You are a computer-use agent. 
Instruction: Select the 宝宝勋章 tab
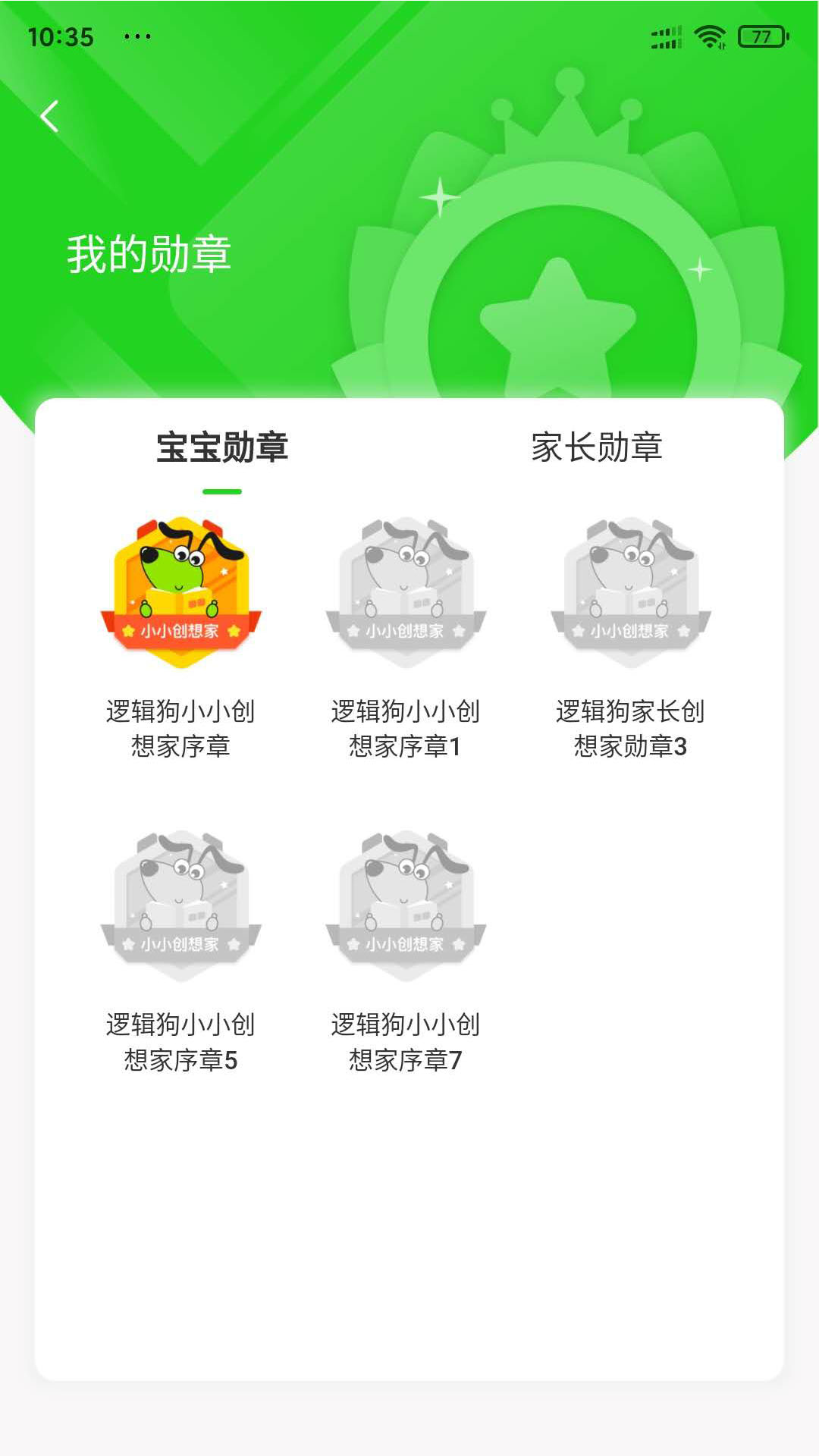pos(221,447)
